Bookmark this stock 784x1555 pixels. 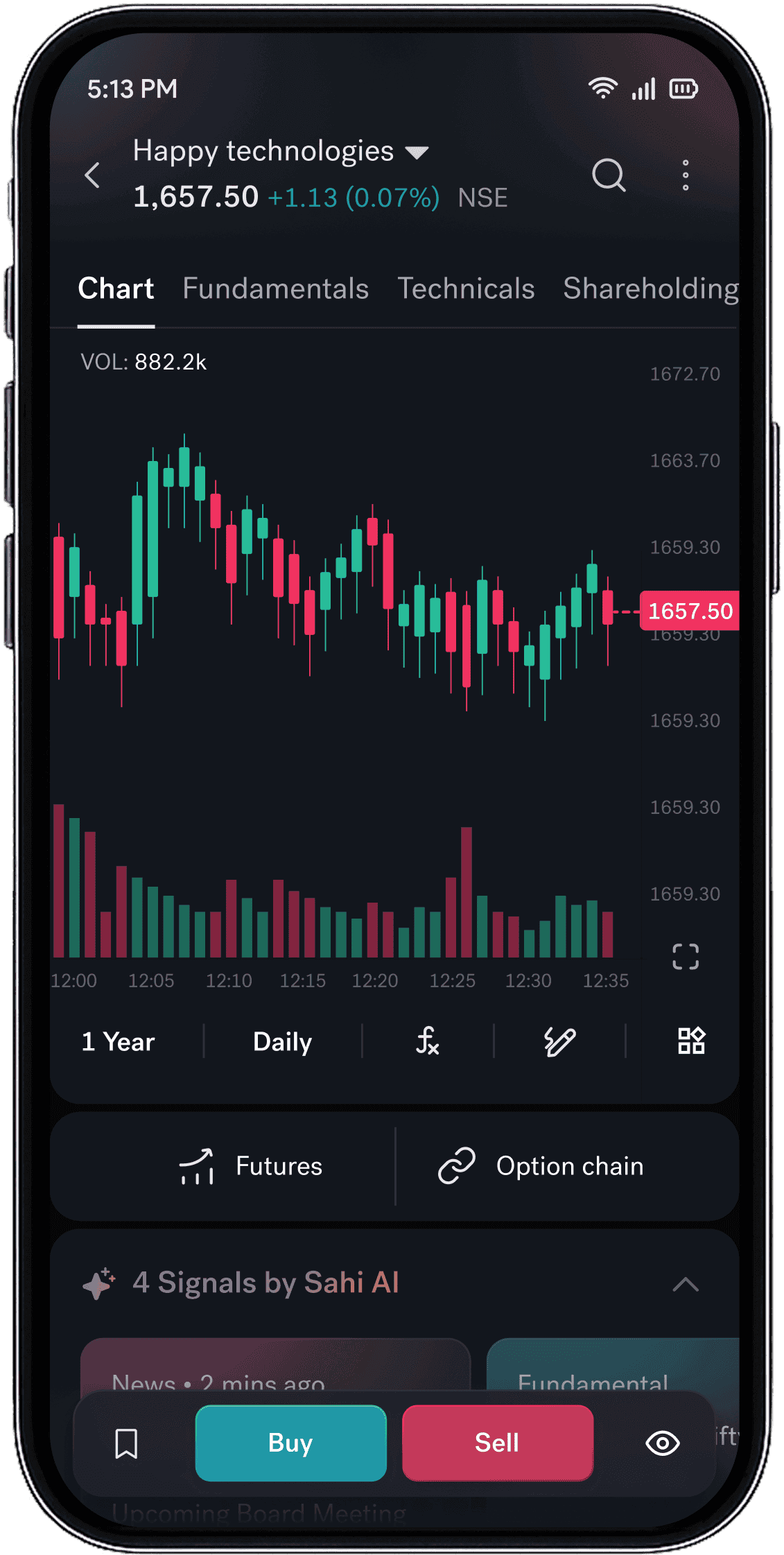[x=126, y=1443]
